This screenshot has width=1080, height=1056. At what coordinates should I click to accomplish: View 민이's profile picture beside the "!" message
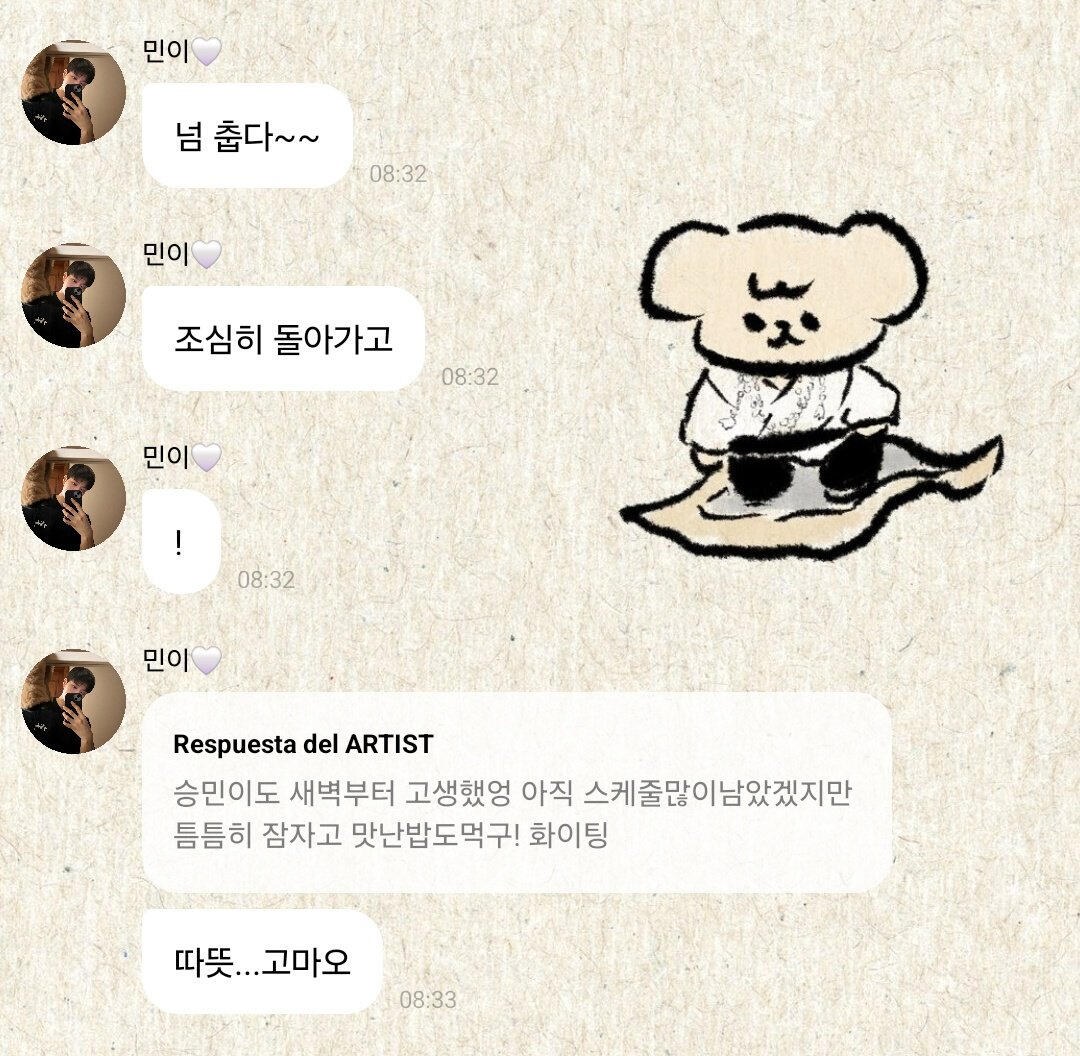click(73, 499)
